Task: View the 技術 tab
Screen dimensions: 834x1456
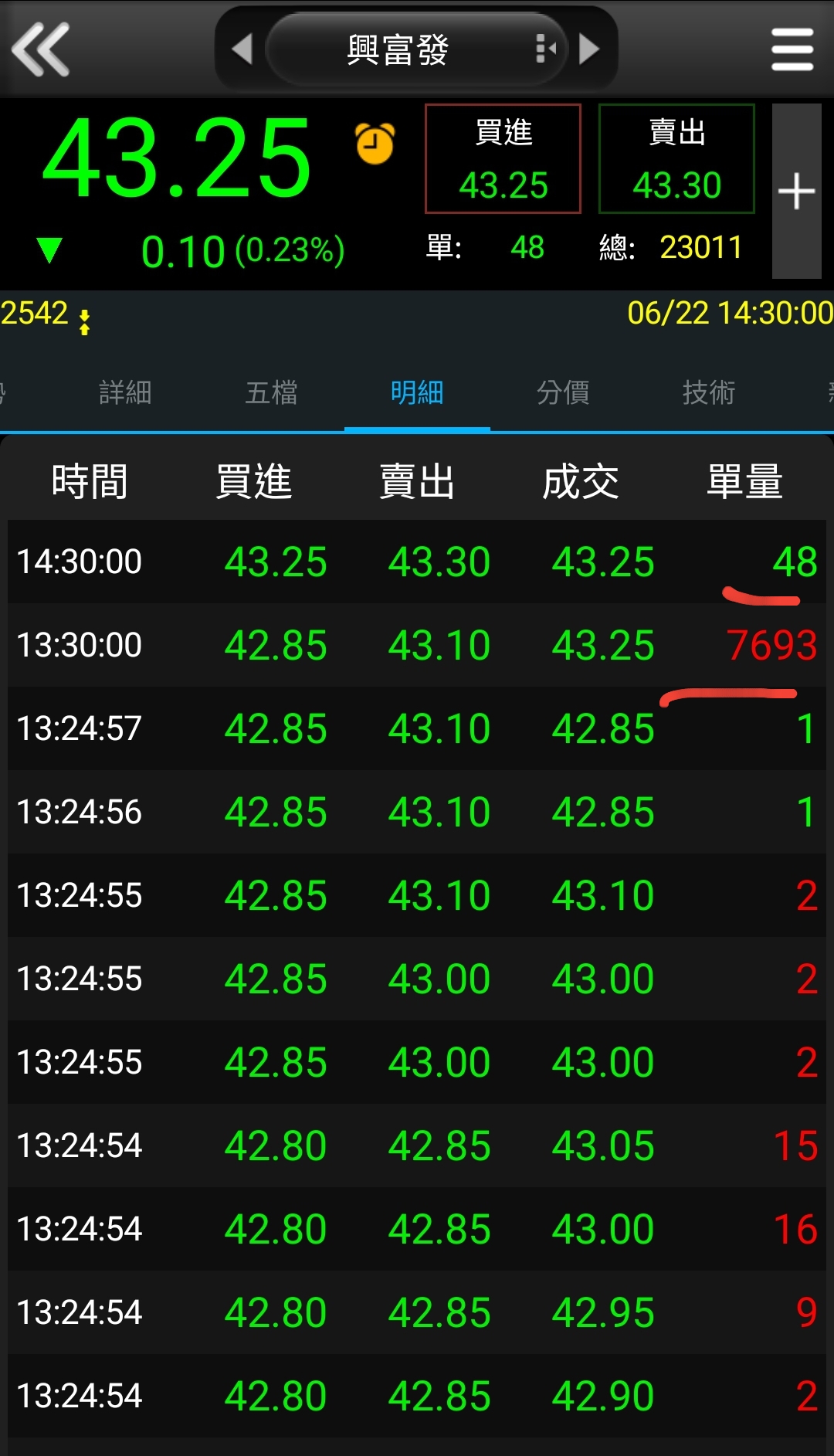Action: (709, 392)
